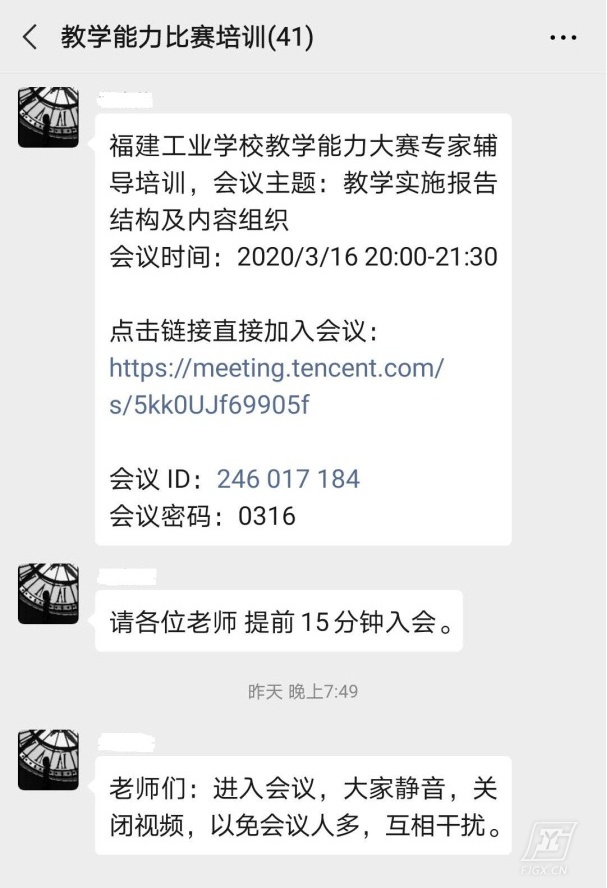Open the three-dot chat options menu

click(564, 38)
